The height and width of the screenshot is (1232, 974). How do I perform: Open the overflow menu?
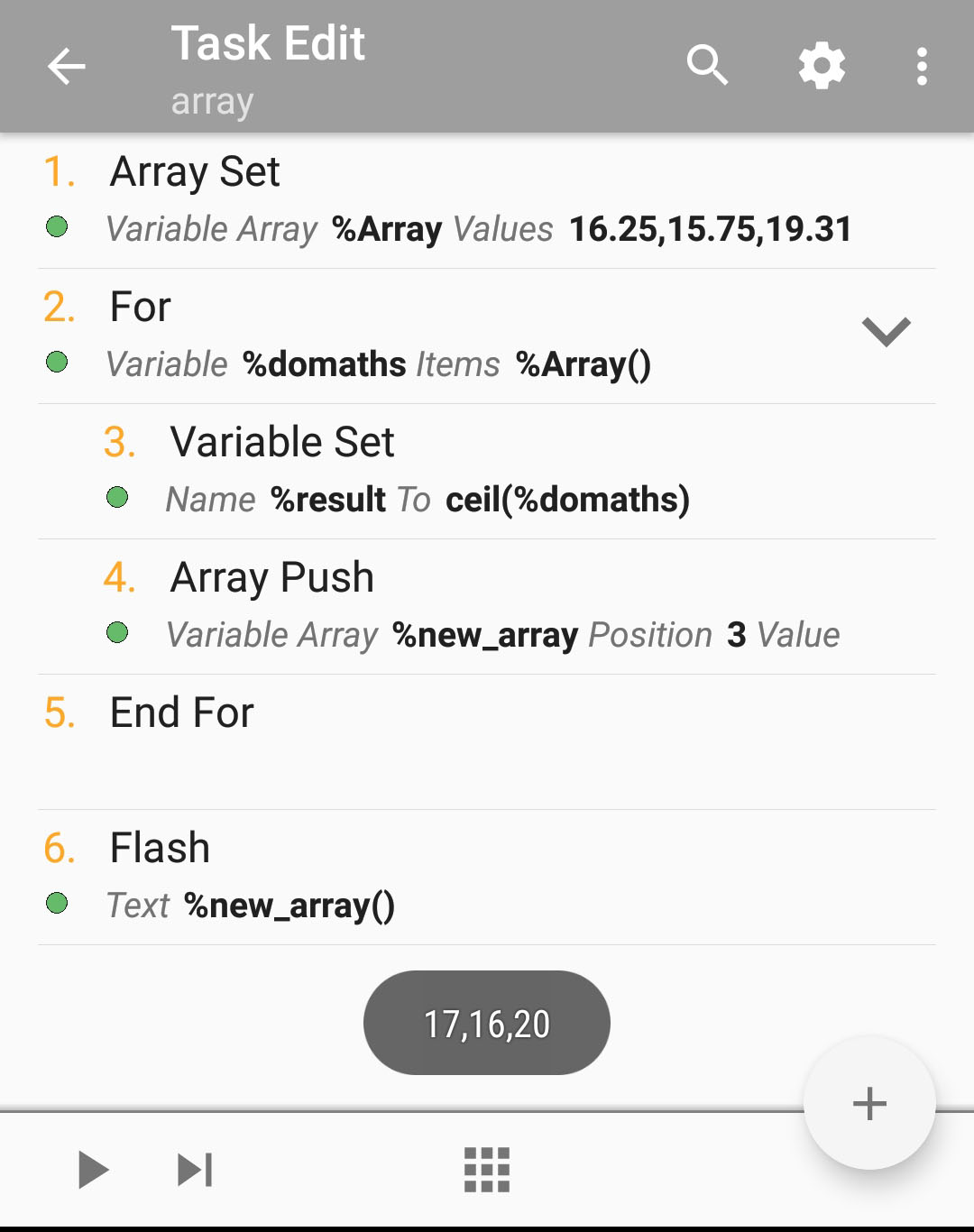(x=922, y=67)
